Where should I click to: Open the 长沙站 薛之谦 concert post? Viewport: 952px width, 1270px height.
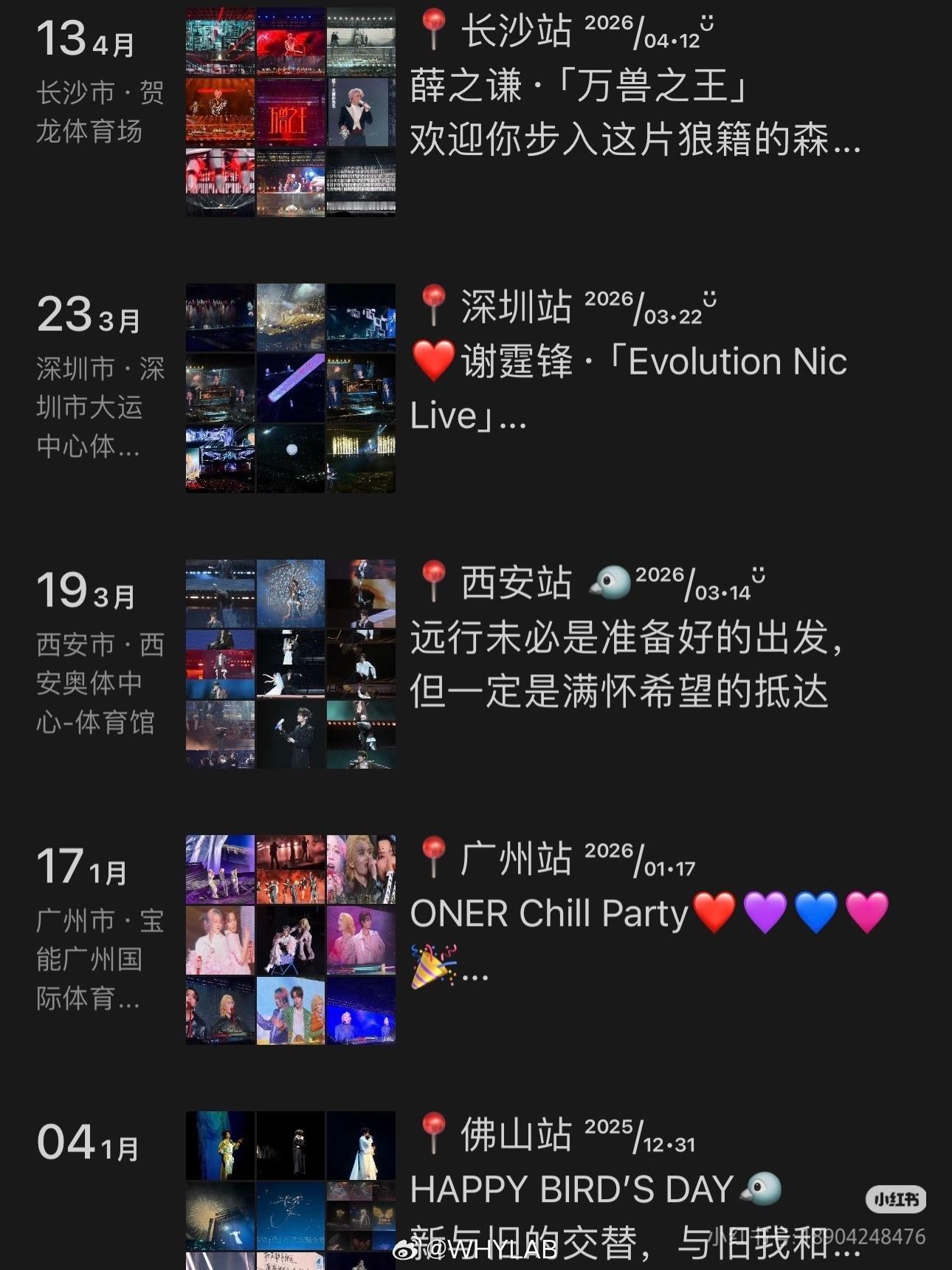(x=635, y=86)
